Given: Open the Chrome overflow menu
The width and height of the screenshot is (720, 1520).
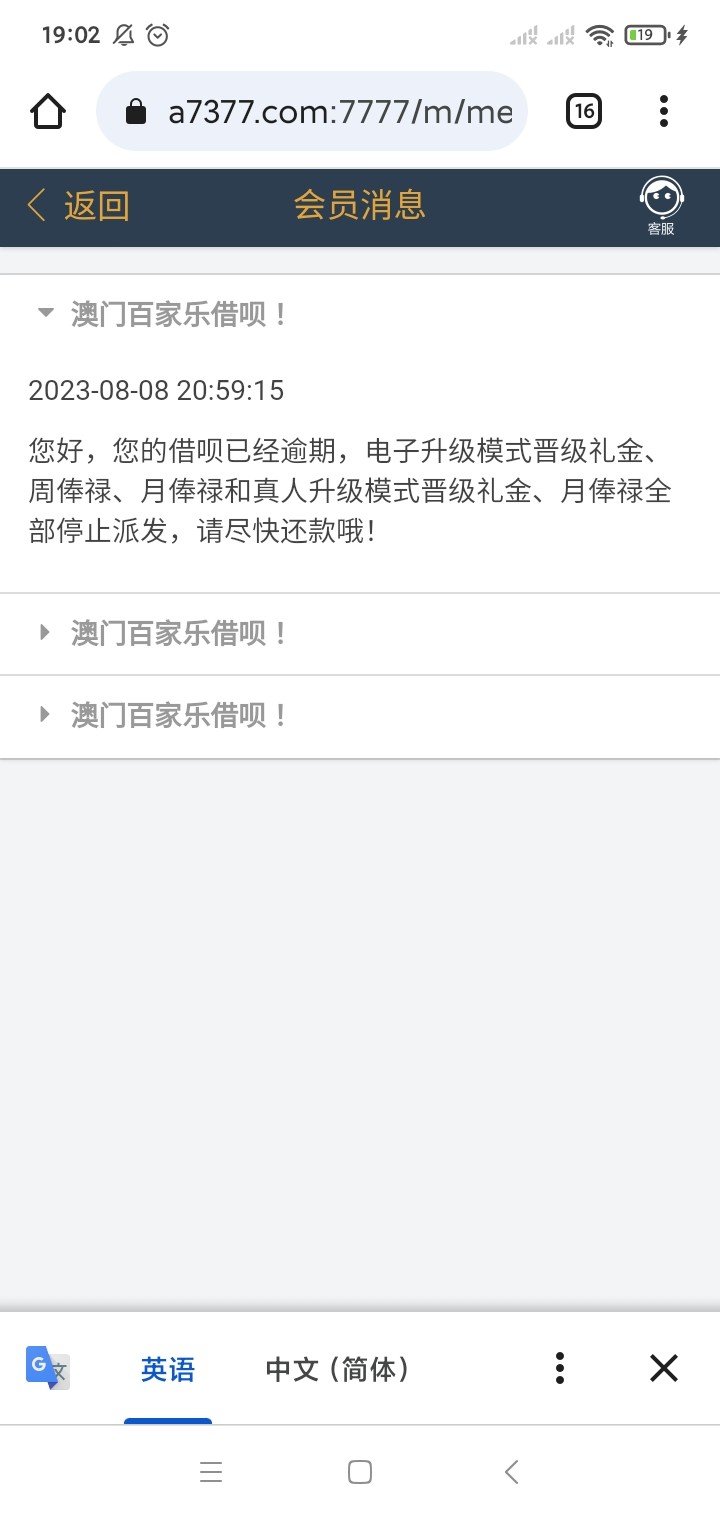Looking at the screenshot, I should (x=664, y=111).
